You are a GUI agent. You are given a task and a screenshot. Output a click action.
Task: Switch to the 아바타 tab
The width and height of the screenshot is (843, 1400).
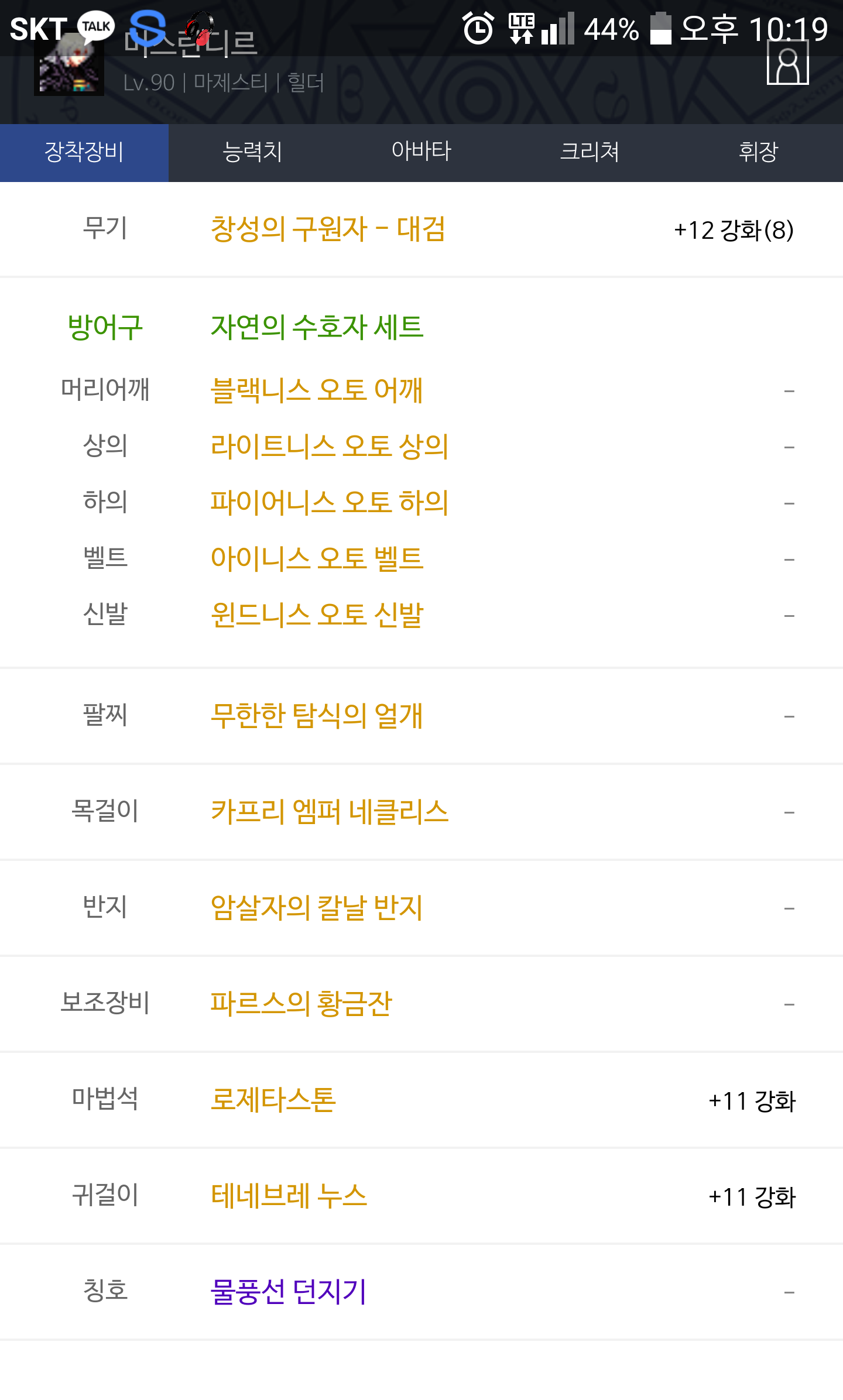pyautogui.click(x=421, y=152)
